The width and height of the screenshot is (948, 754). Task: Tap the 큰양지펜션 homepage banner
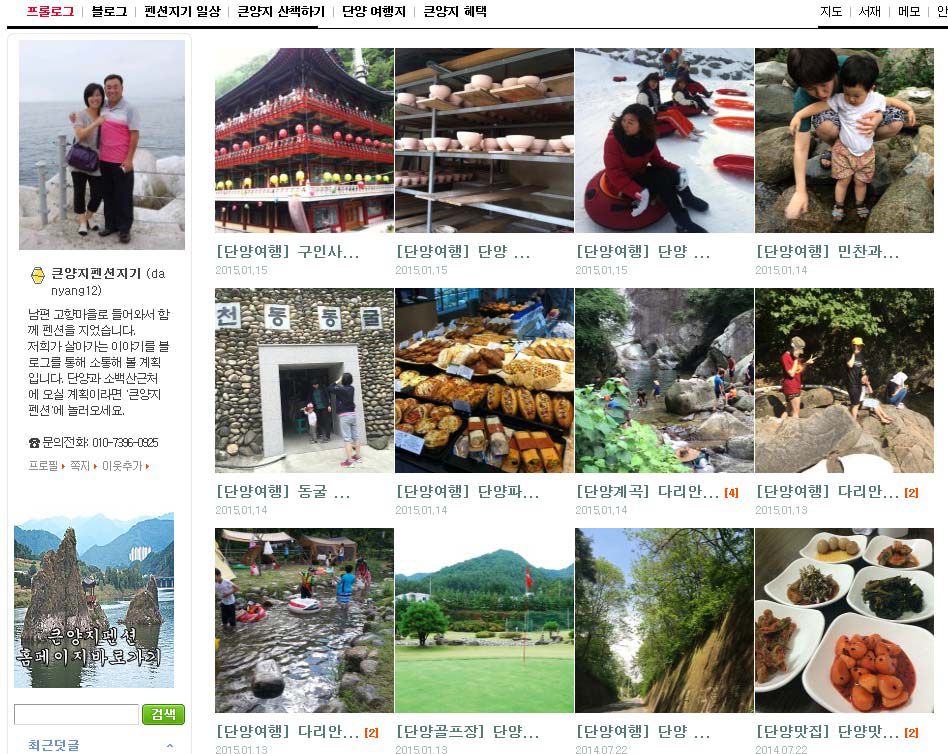94,600
